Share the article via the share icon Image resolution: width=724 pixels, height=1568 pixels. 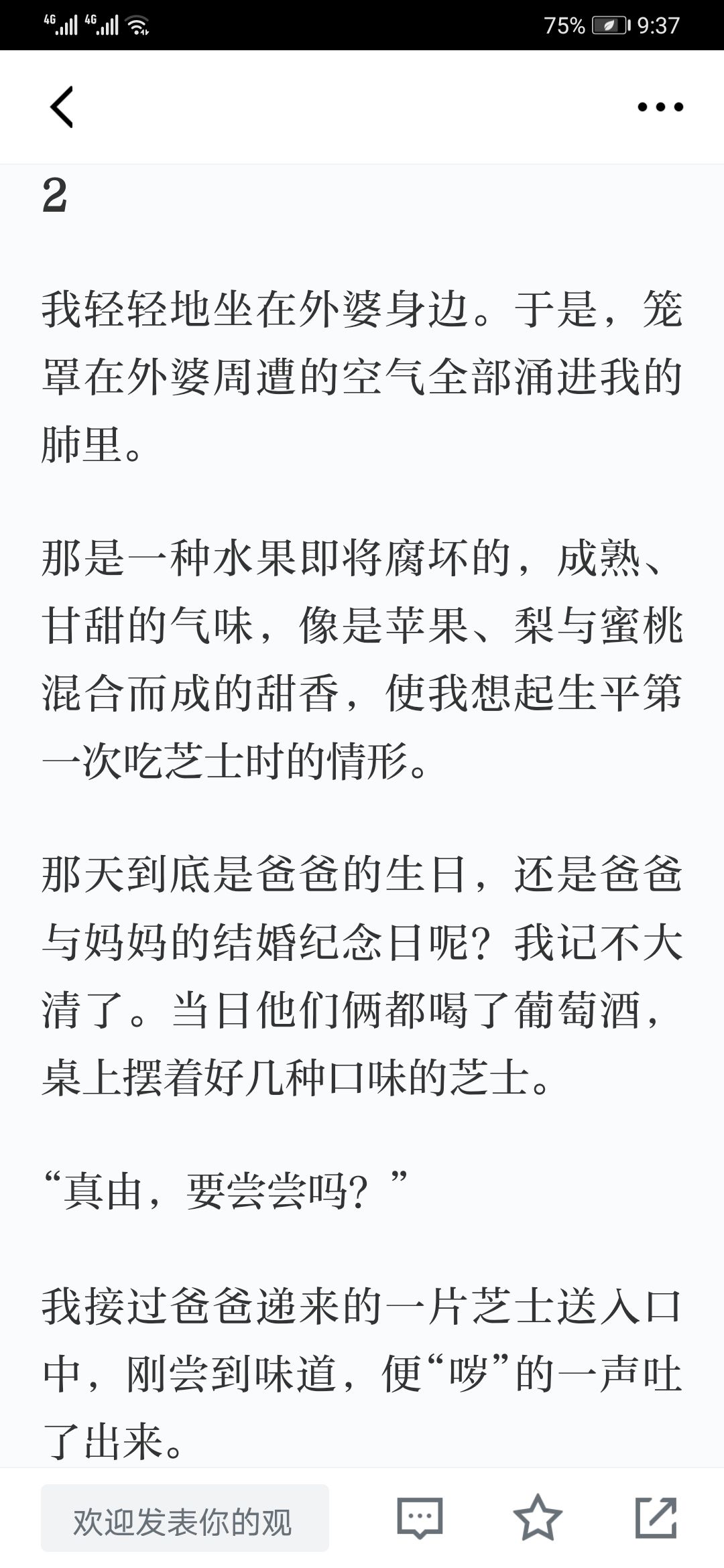click(x=656, y=1518)
